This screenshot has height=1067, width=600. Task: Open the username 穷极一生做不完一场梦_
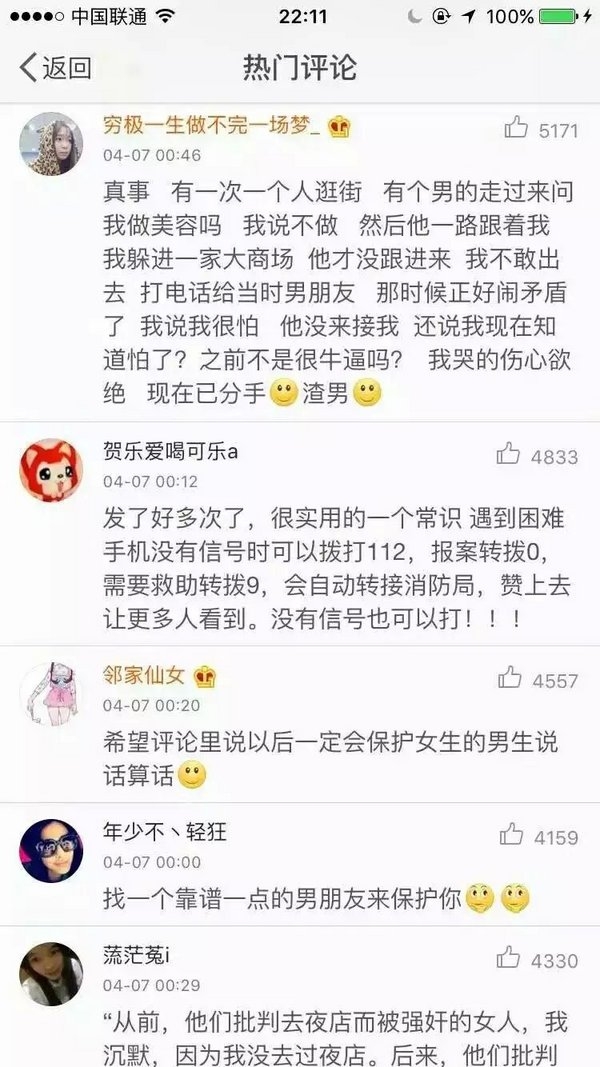pyautogui.click(x=211, y=128)
